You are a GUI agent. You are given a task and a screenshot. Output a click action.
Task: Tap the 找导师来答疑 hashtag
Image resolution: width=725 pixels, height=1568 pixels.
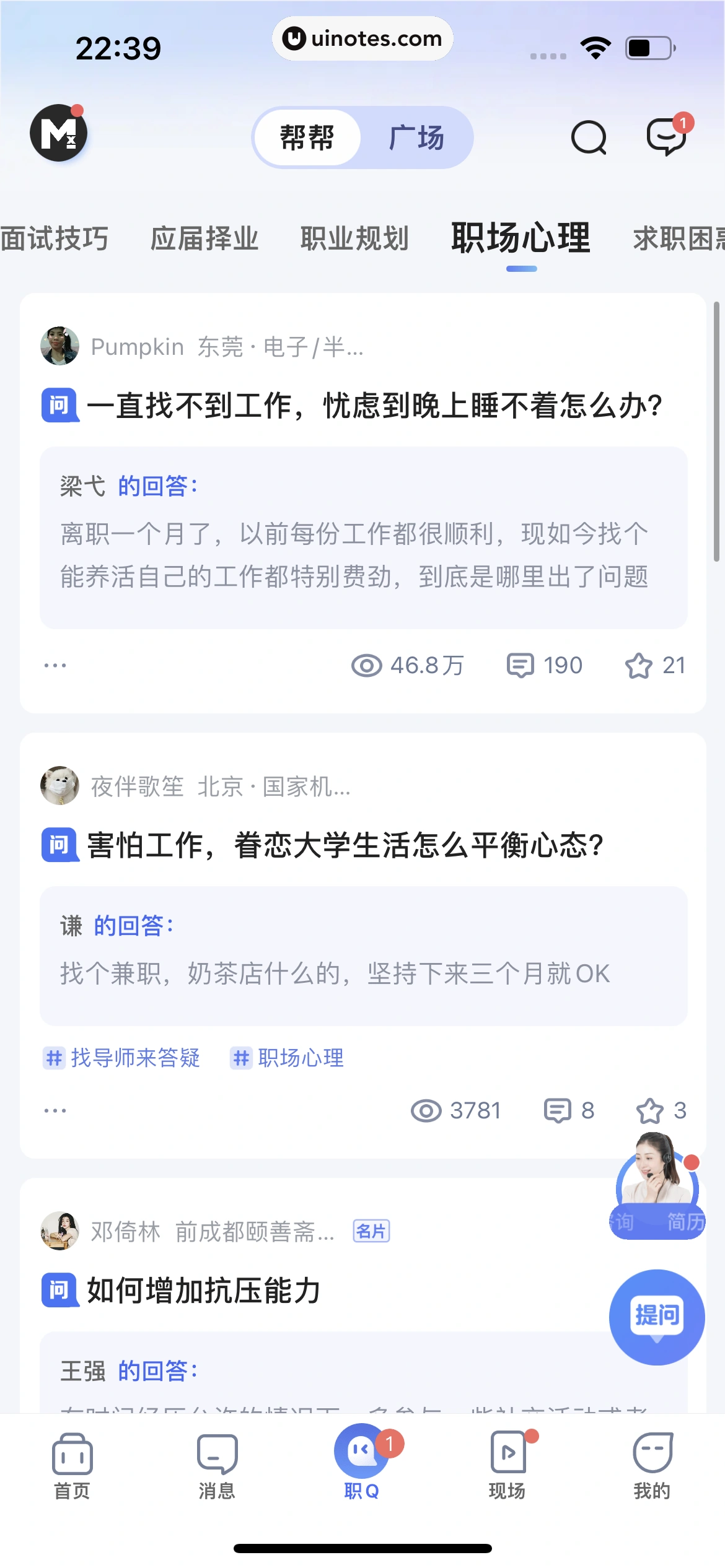pos(122,1058)
